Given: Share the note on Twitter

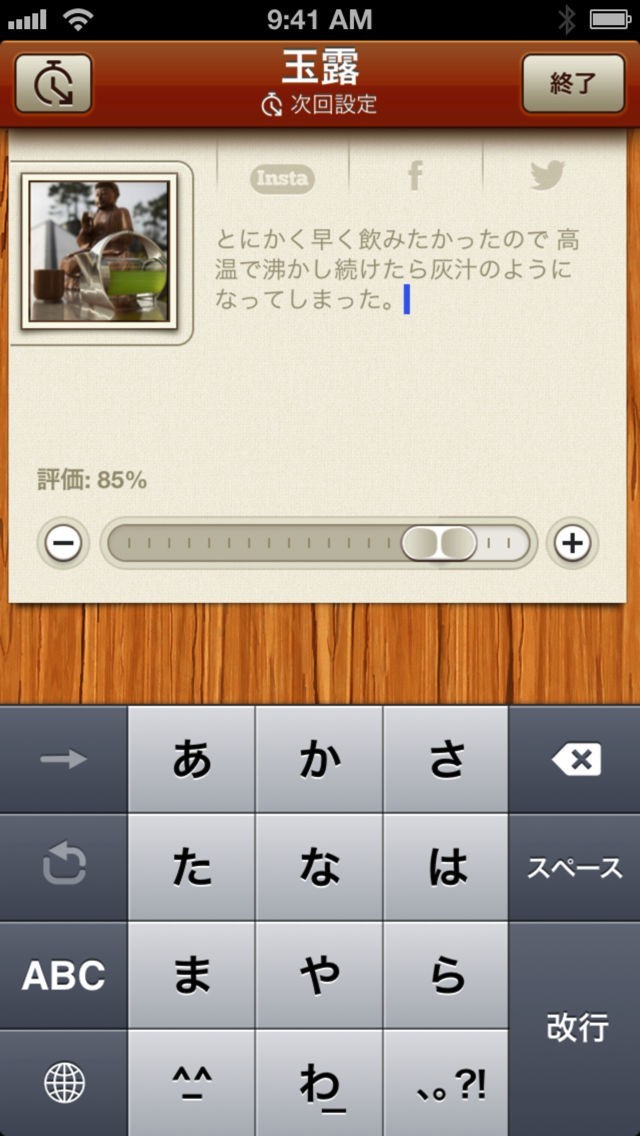Looking at the screenshot, I should [x=547, y=177].
